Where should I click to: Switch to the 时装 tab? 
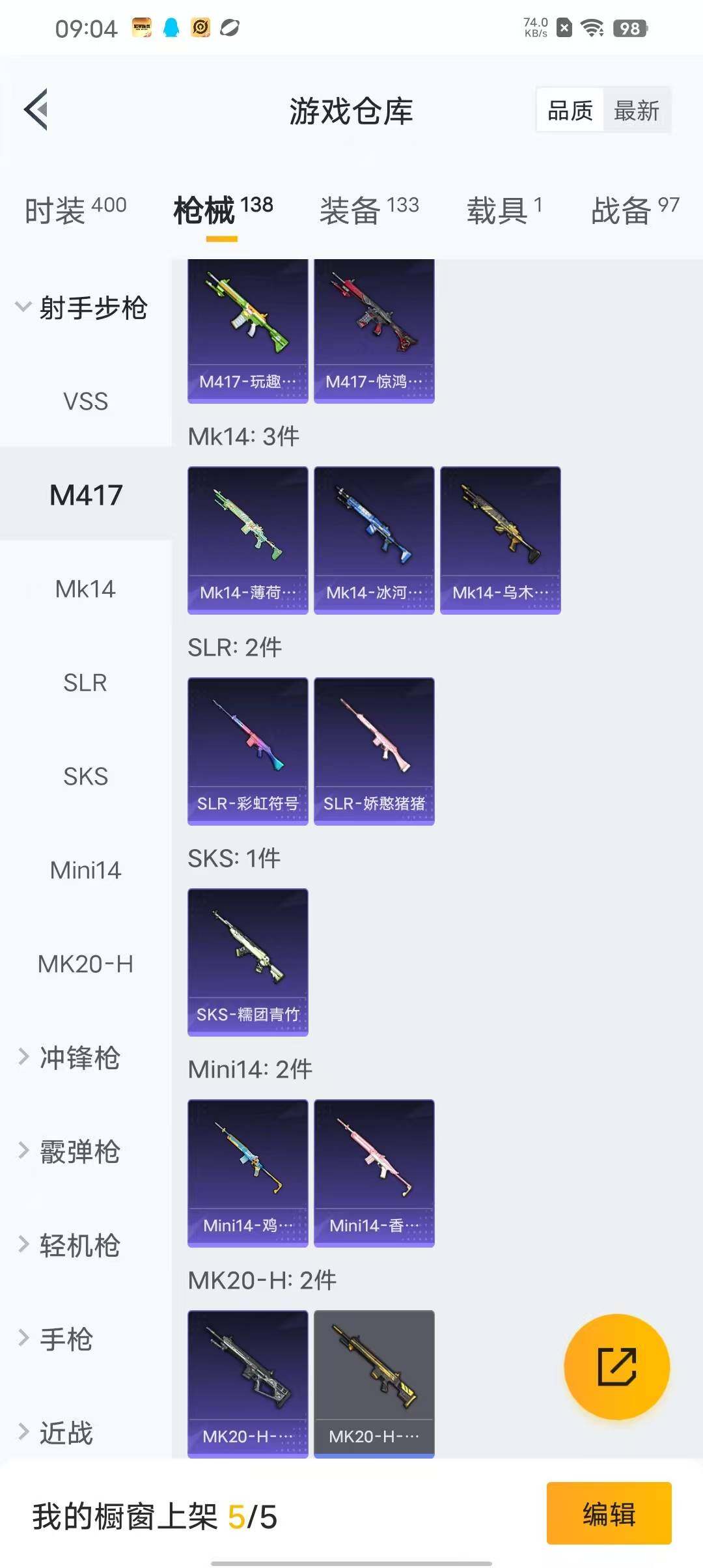coord(75,210)
